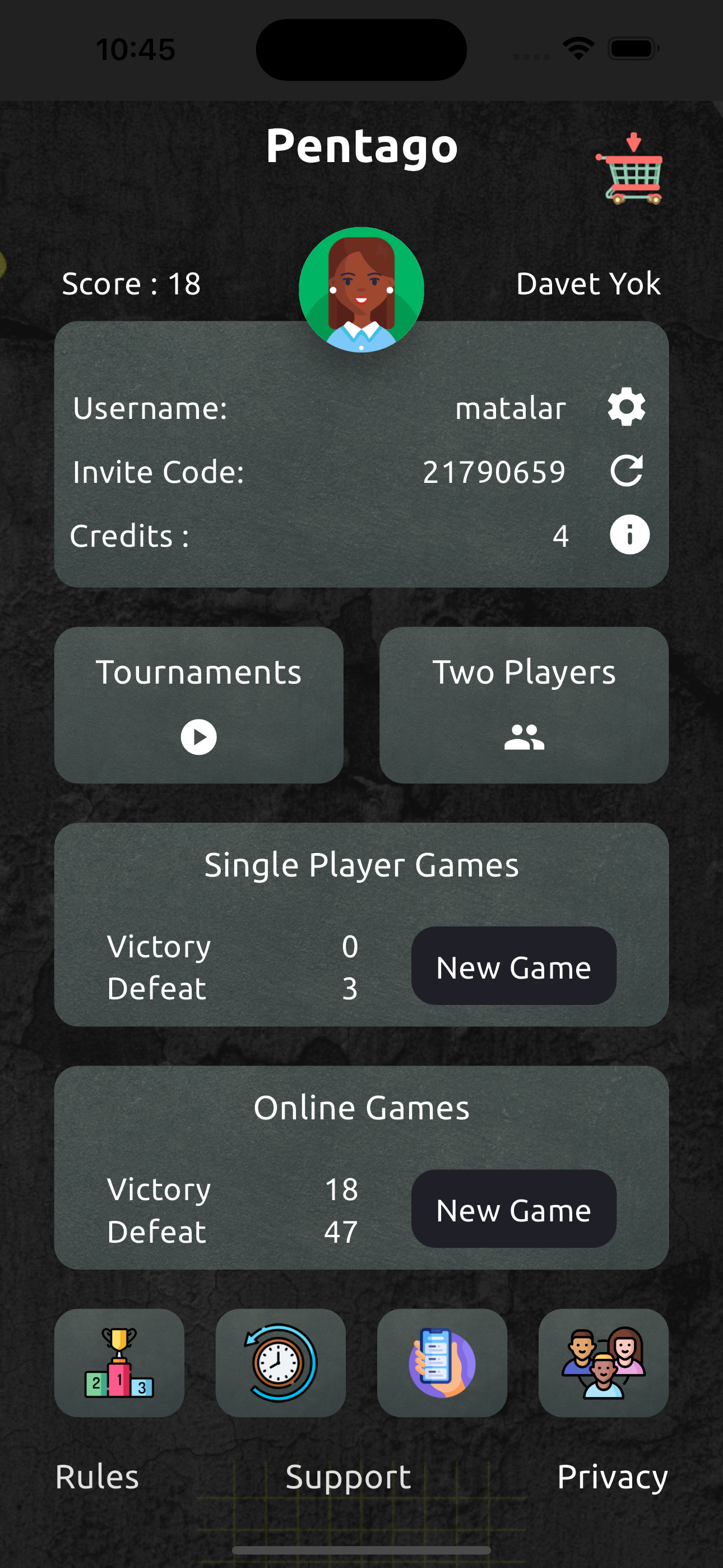Open the leaderboard podium
Image resolution: width=723 pixels, height=1568 pixels.
pyautogui.click(x=119, y=1363)
